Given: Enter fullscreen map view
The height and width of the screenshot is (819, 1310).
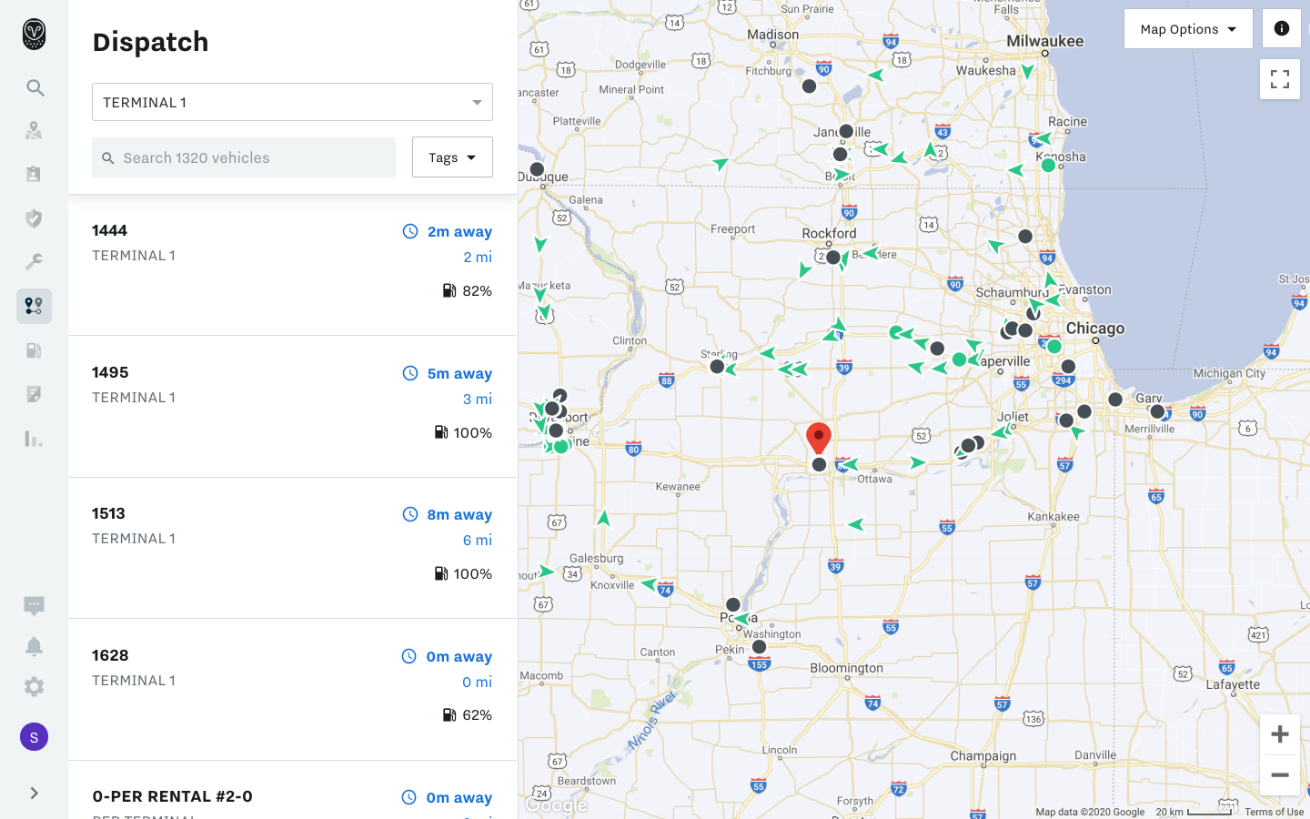Looking at the screenshot, I should [1279, 80].
